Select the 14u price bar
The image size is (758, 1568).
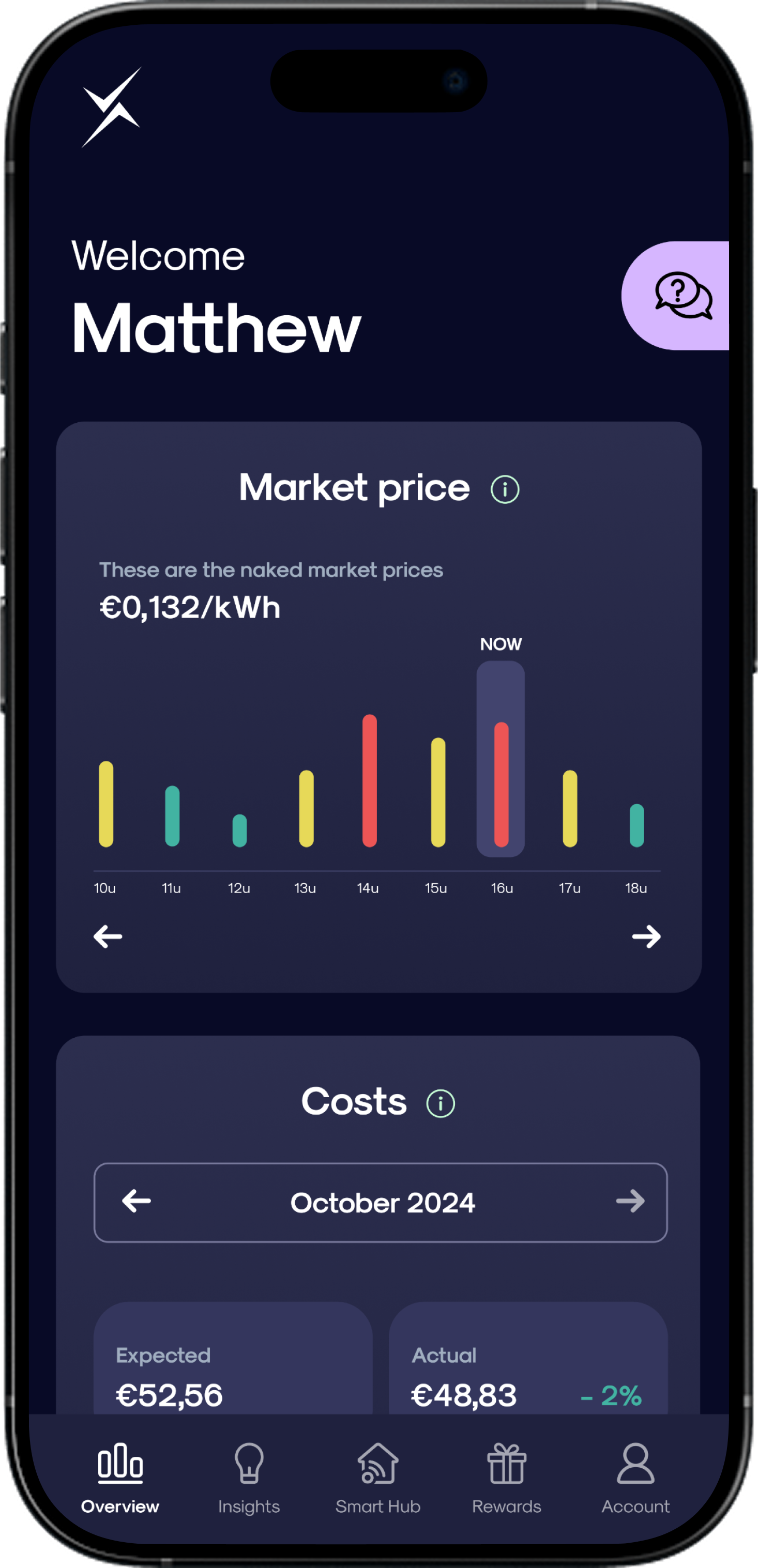point(370,781)
